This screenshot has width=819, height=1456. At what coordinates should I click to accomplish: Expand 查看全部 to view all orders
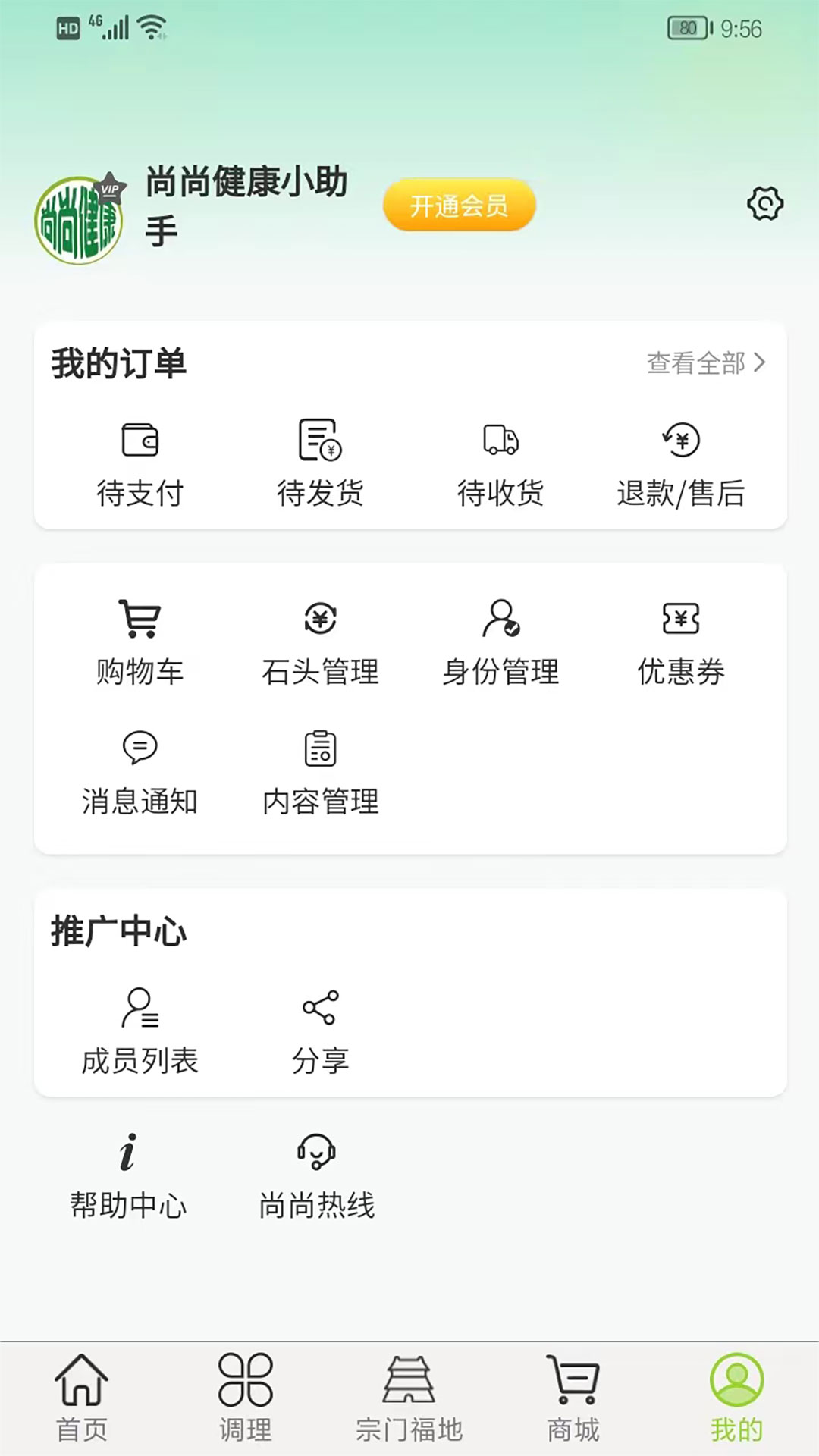pyautogui.click(x=705, y=364)
